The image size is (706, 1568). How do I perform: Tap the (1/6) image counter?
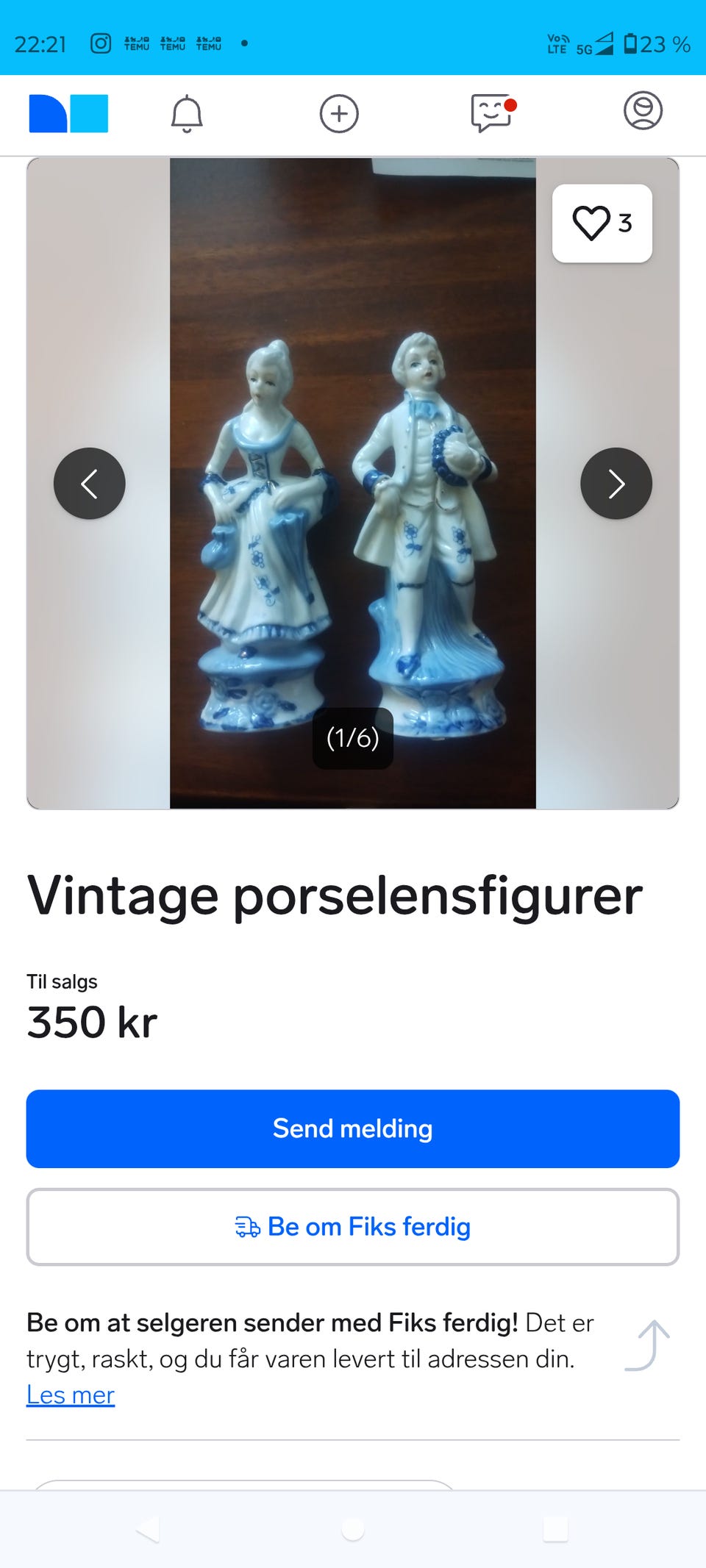(x=352, y=740)
